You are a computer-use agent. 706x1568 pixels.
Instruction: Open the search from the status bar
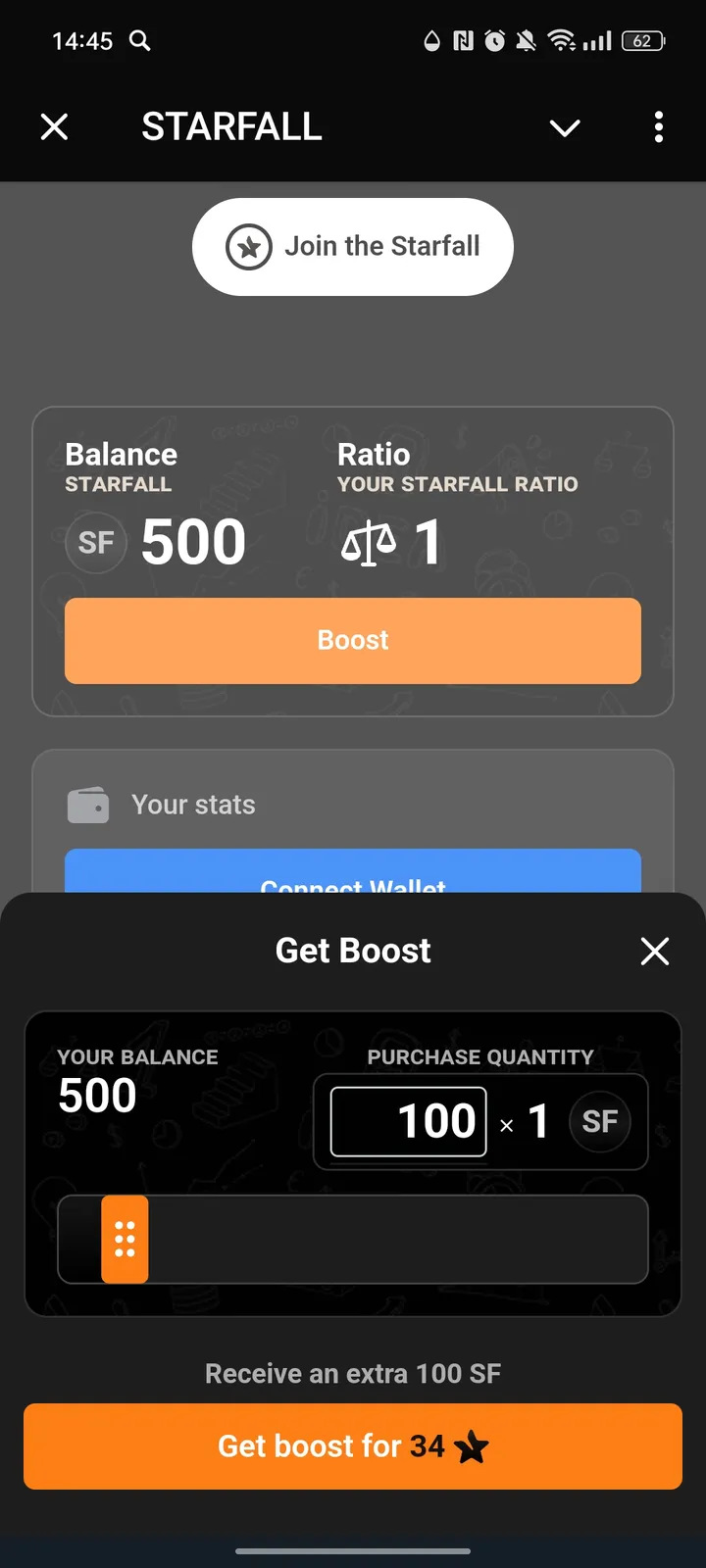coord(138,41)
